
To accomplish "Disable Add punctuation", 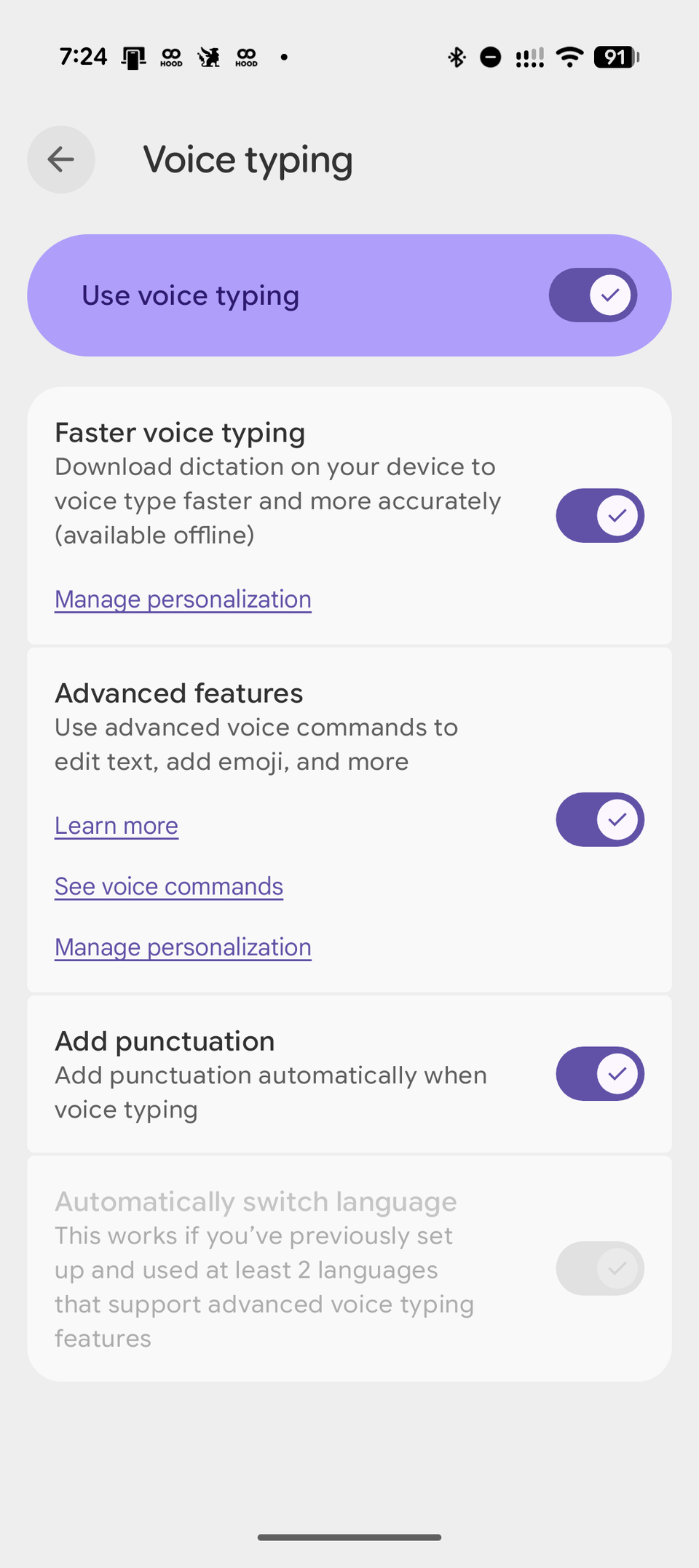I will click(x=600, y=1073).
